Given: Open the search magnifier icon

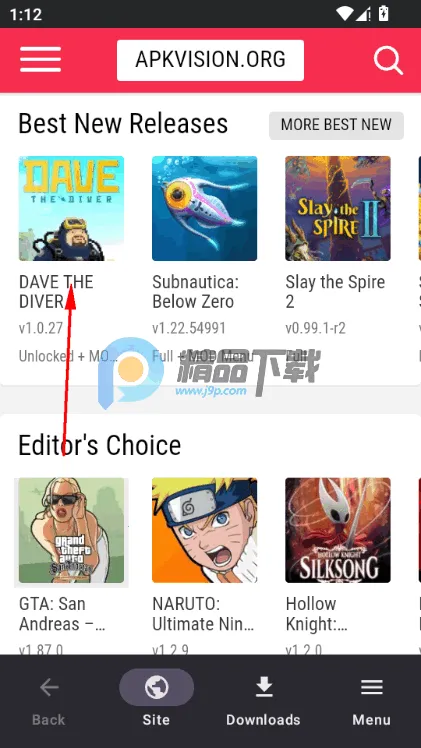Looking at the screenshot, I should [x=388, y=60].
